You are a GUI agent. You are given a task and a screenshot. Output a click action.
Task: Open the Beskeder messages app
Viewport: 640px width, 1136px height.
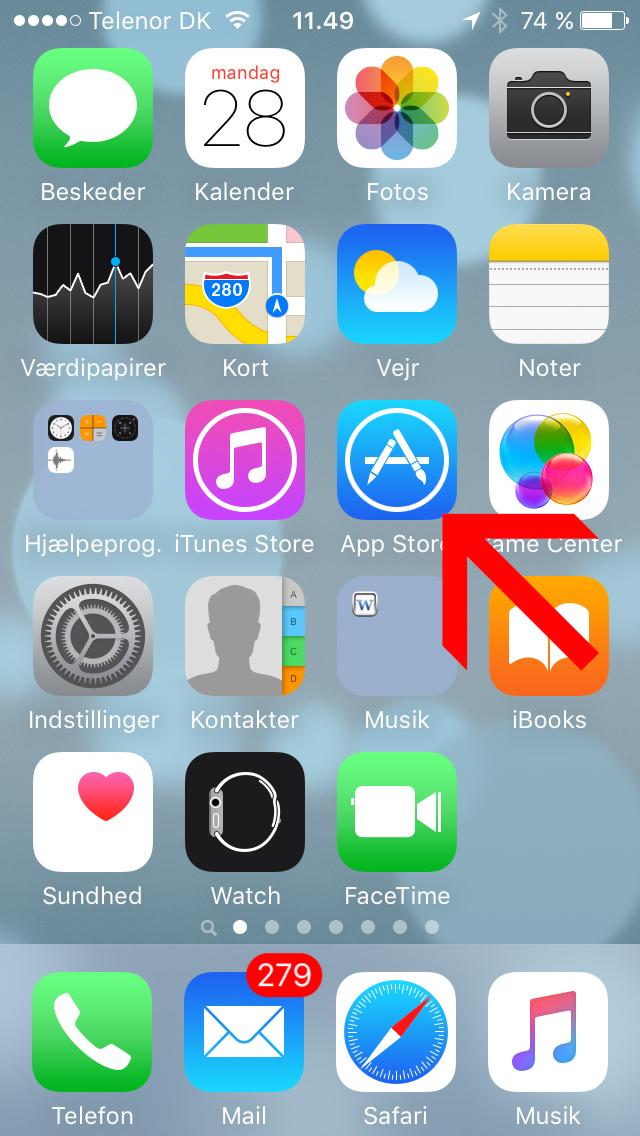[93, 108]
